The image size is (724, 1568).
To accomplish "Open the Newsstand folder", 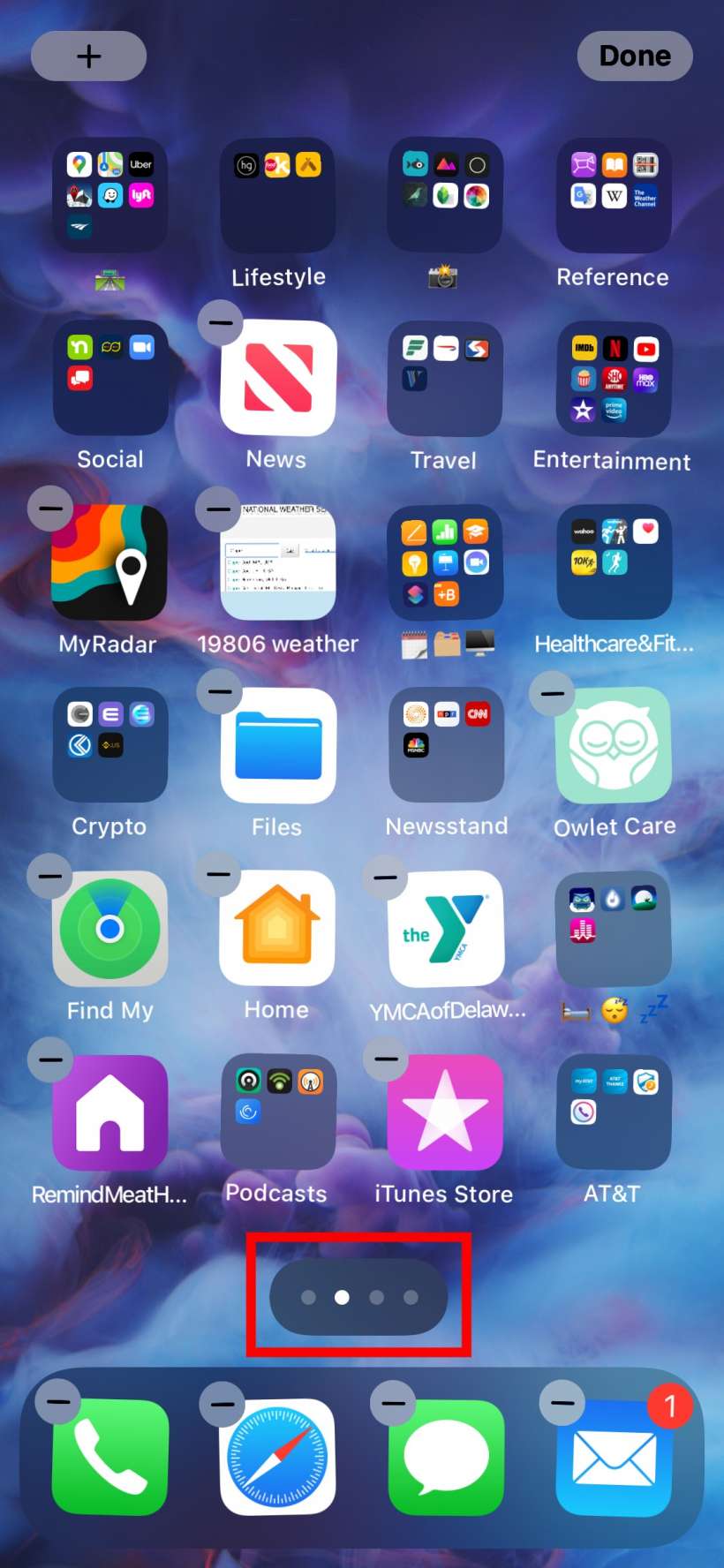I will (446, 745).
